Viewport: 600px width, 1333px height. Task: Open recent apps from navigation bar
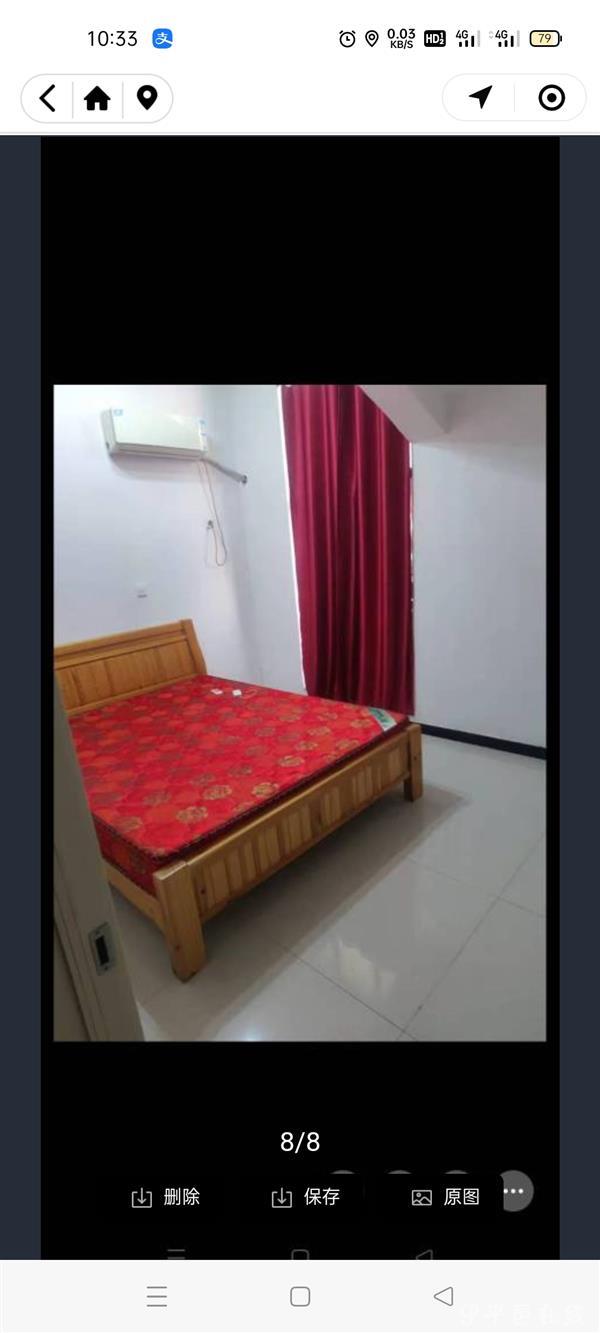[157, 1297]
